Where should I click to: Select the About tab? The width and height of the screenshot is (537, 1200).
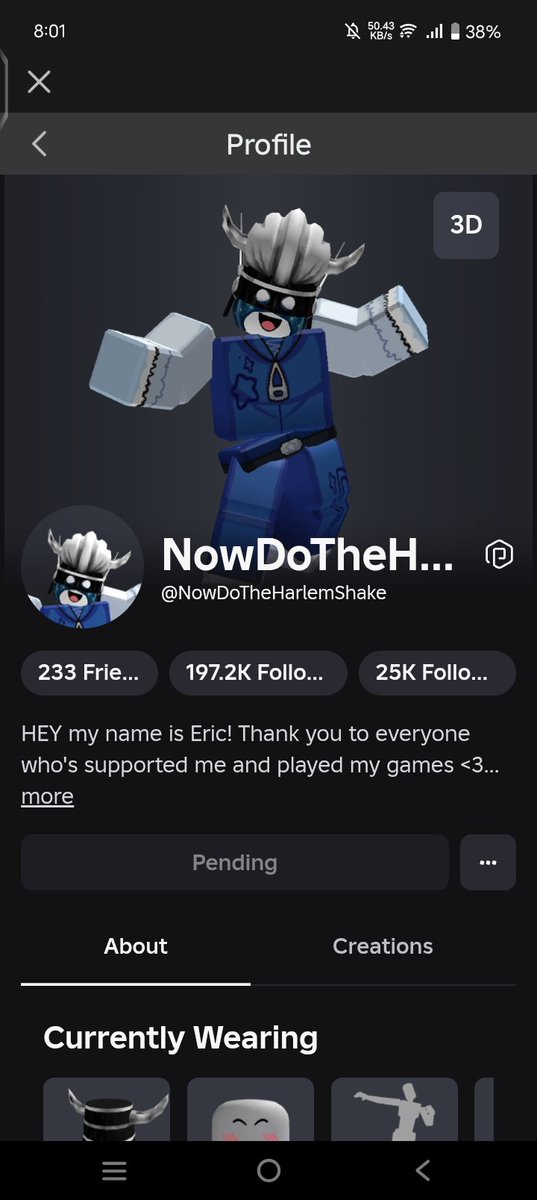point(136,946)
